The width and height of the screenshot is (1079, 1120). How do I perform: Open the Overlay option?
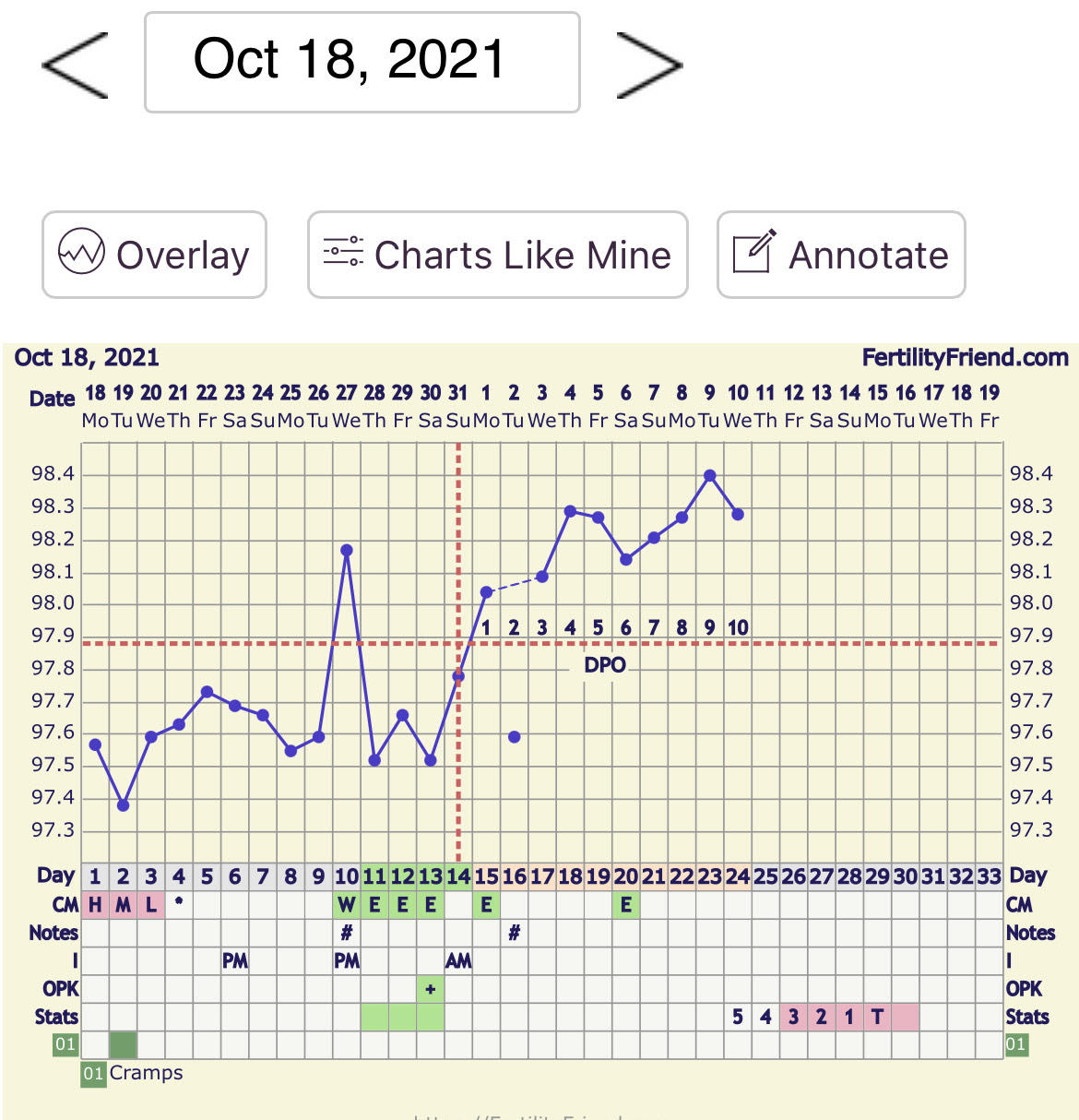[154, 255]
